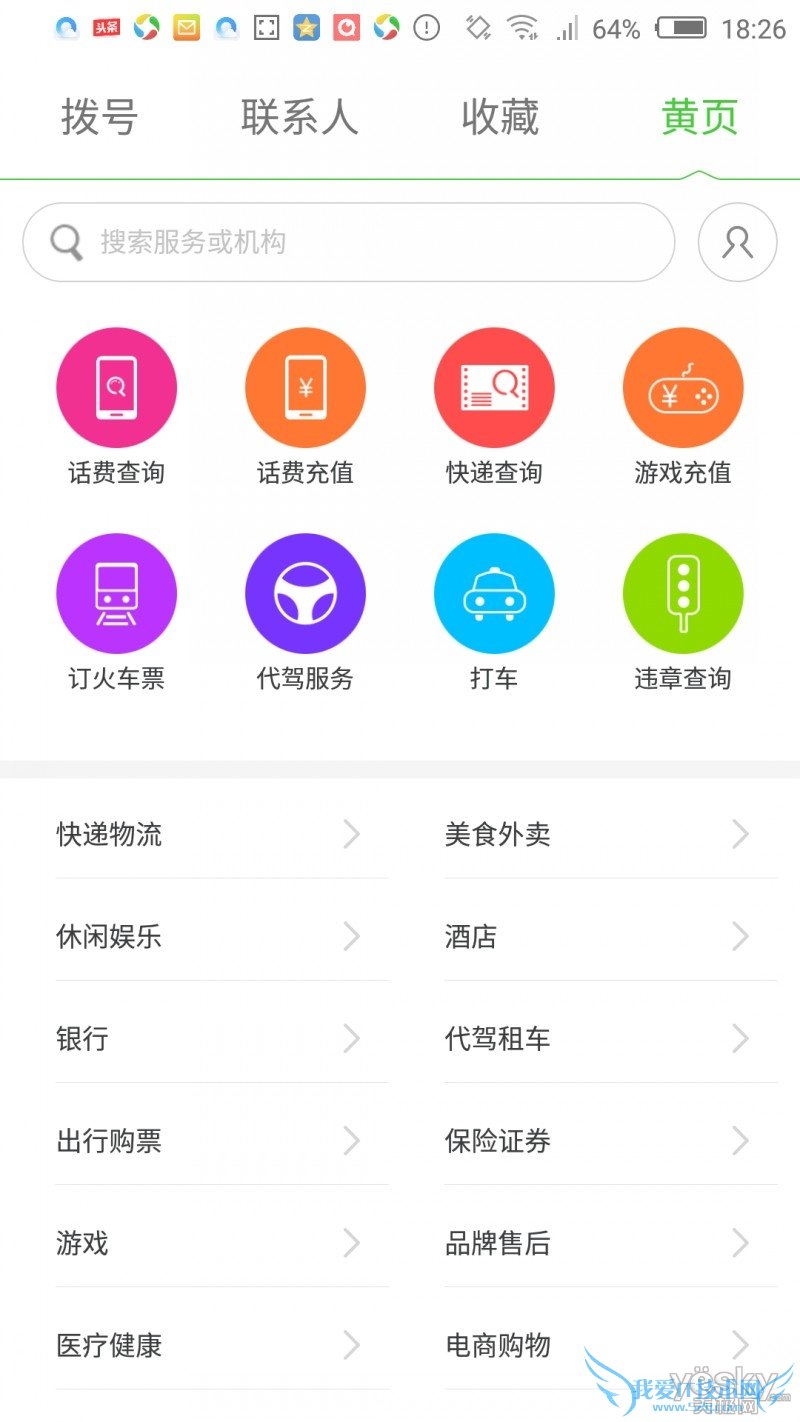Open 代驾服务 shortcut

click(x=305, y=594)
